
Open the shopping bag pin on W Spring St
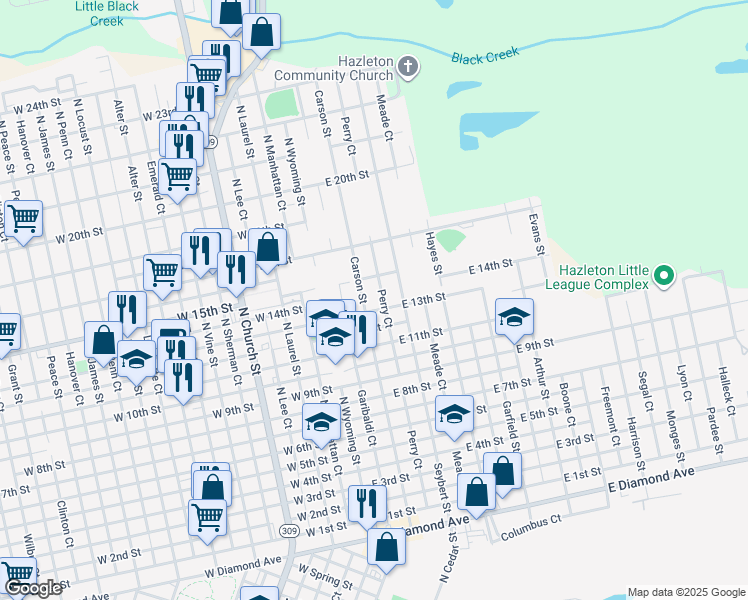click(386, 547)
